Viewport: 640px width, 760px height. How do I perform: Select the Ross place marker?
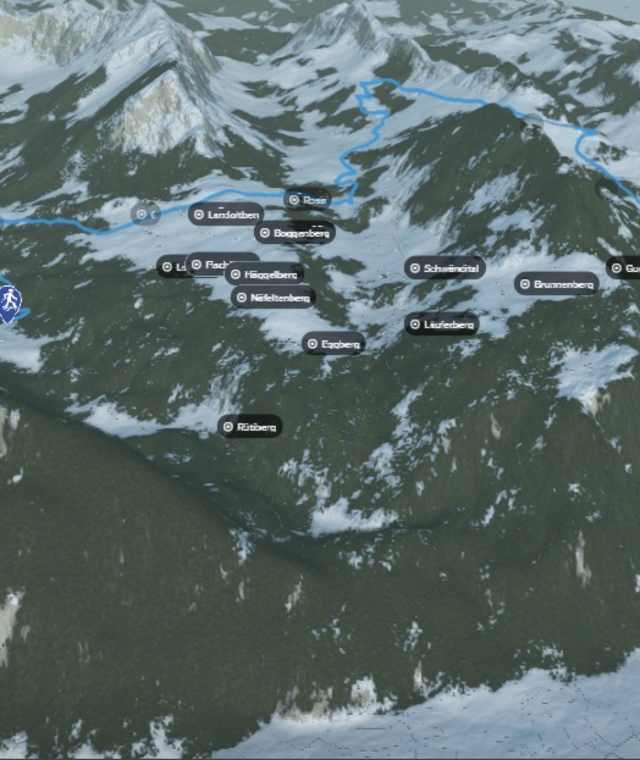pyautogui.click(x=307, y=200)
